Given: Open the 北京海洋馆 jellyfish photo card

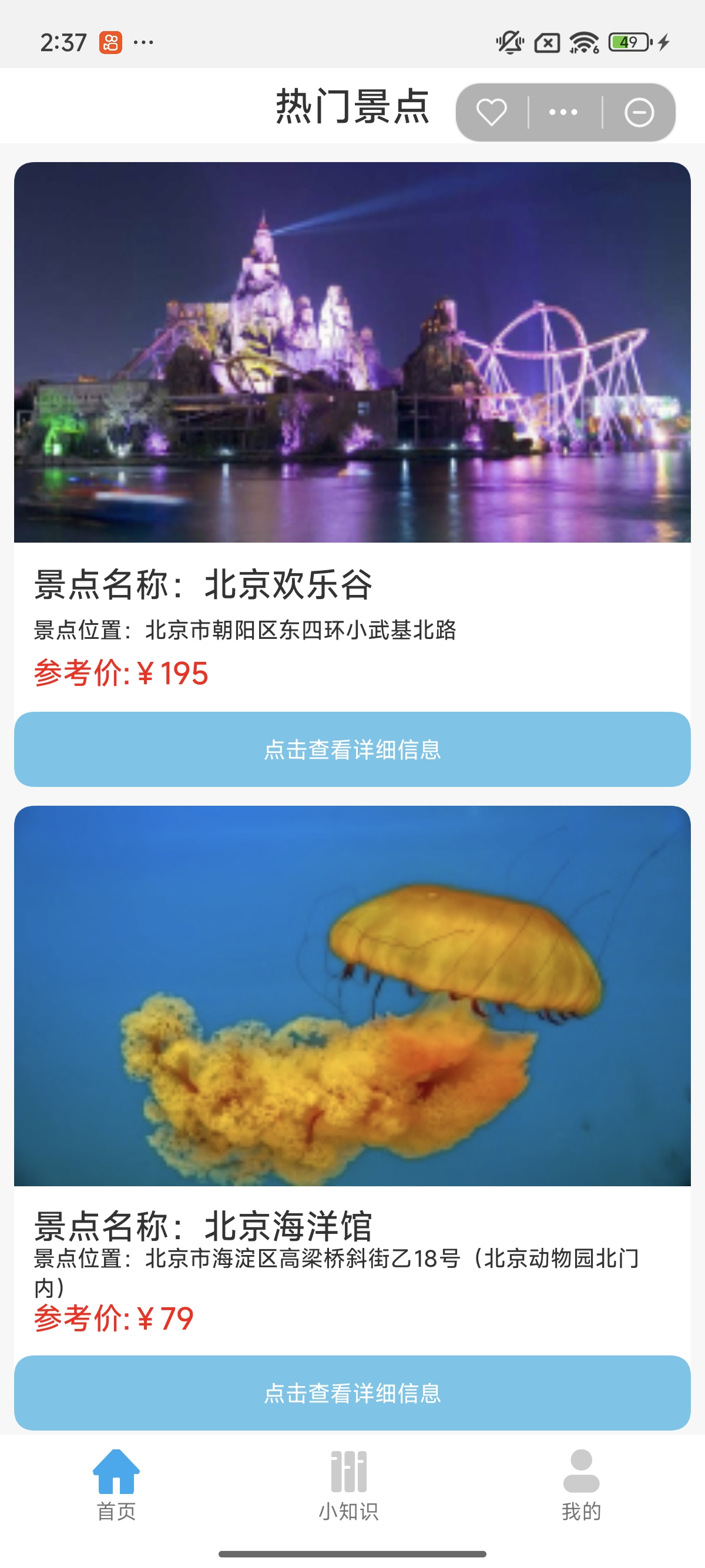Looking at the screenshot, I should click(x=352, y=996).
